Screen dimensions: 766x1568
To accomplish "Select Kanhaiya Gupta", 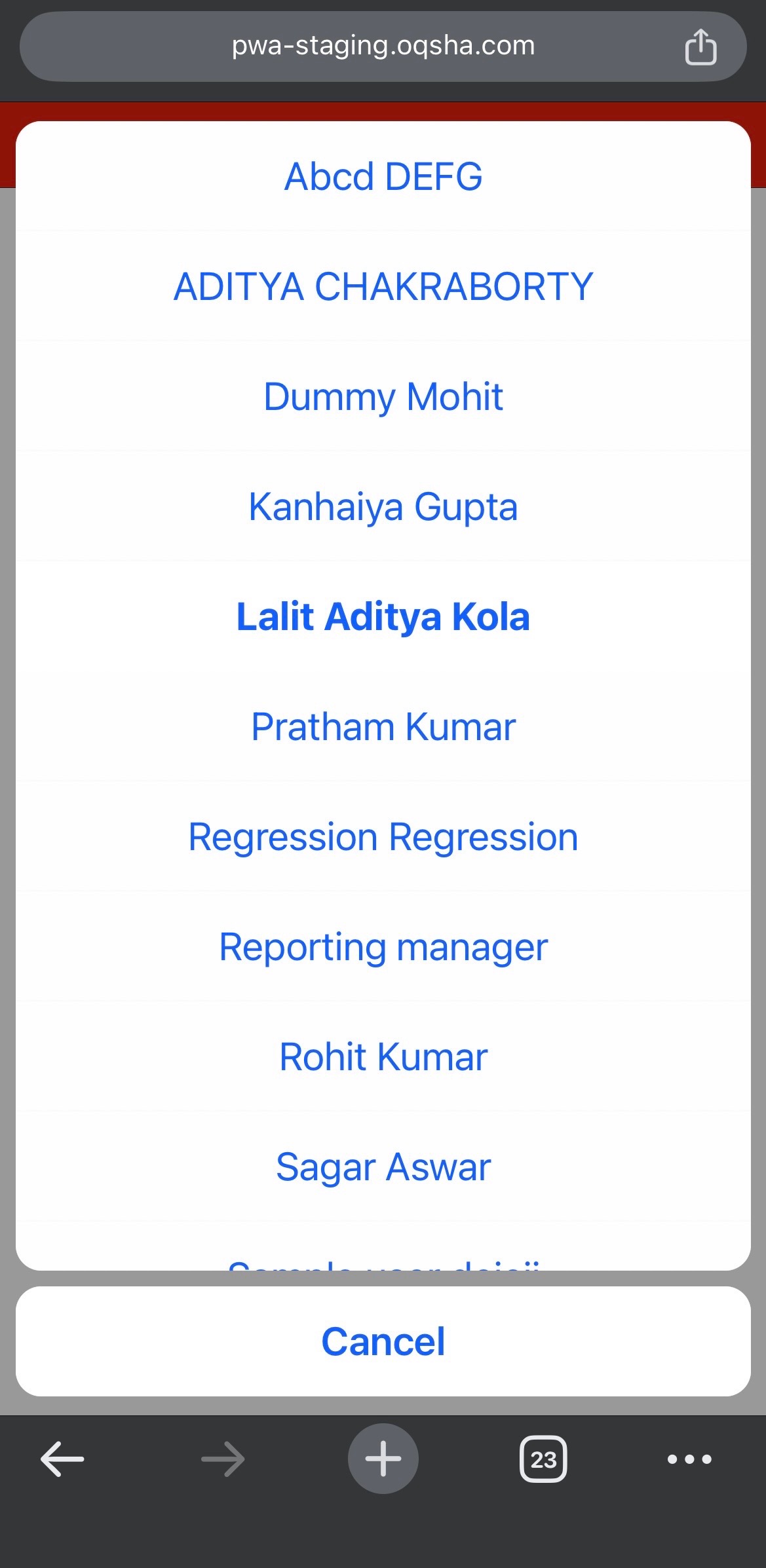I will point(383,507).
